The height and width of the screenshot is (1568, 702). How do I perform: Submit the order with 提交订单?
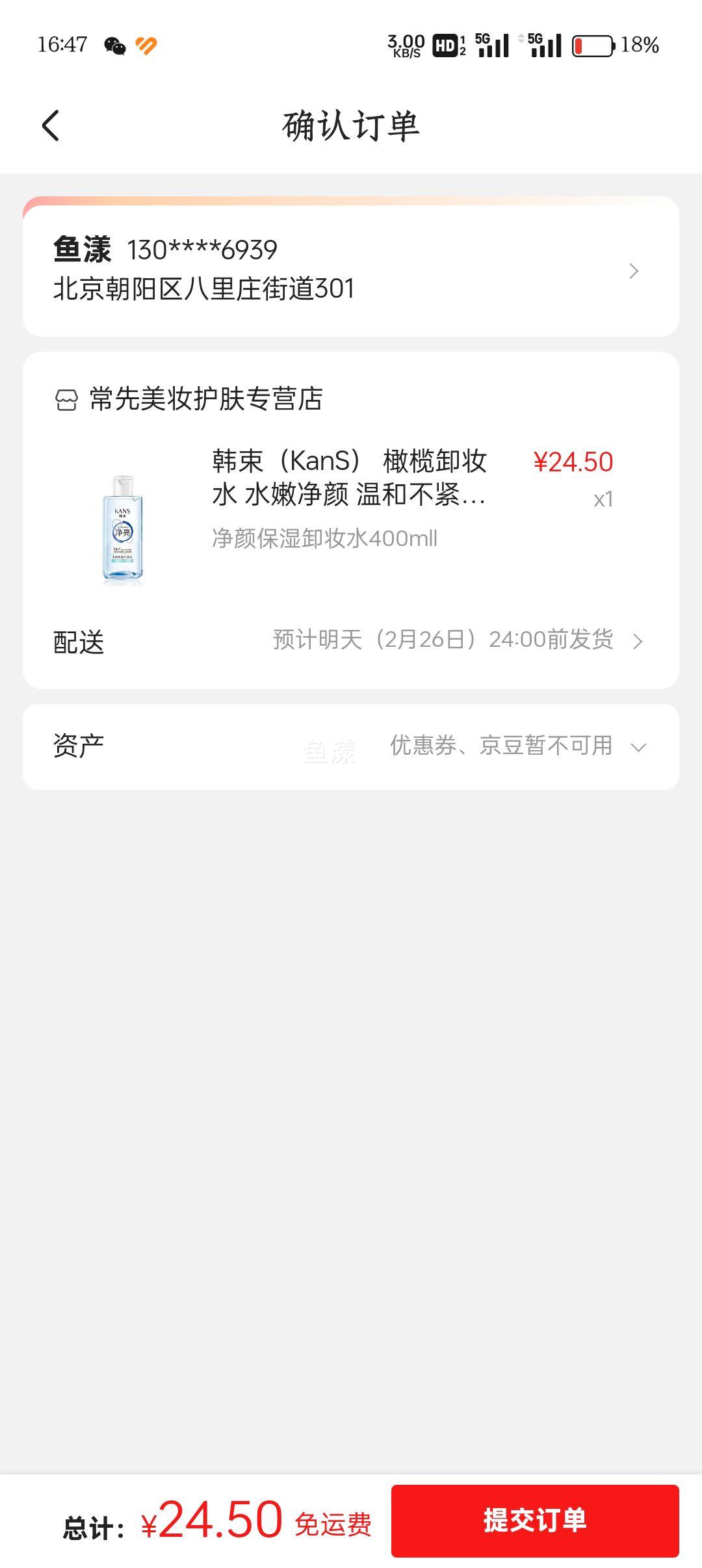click(x=535, y=1521)
